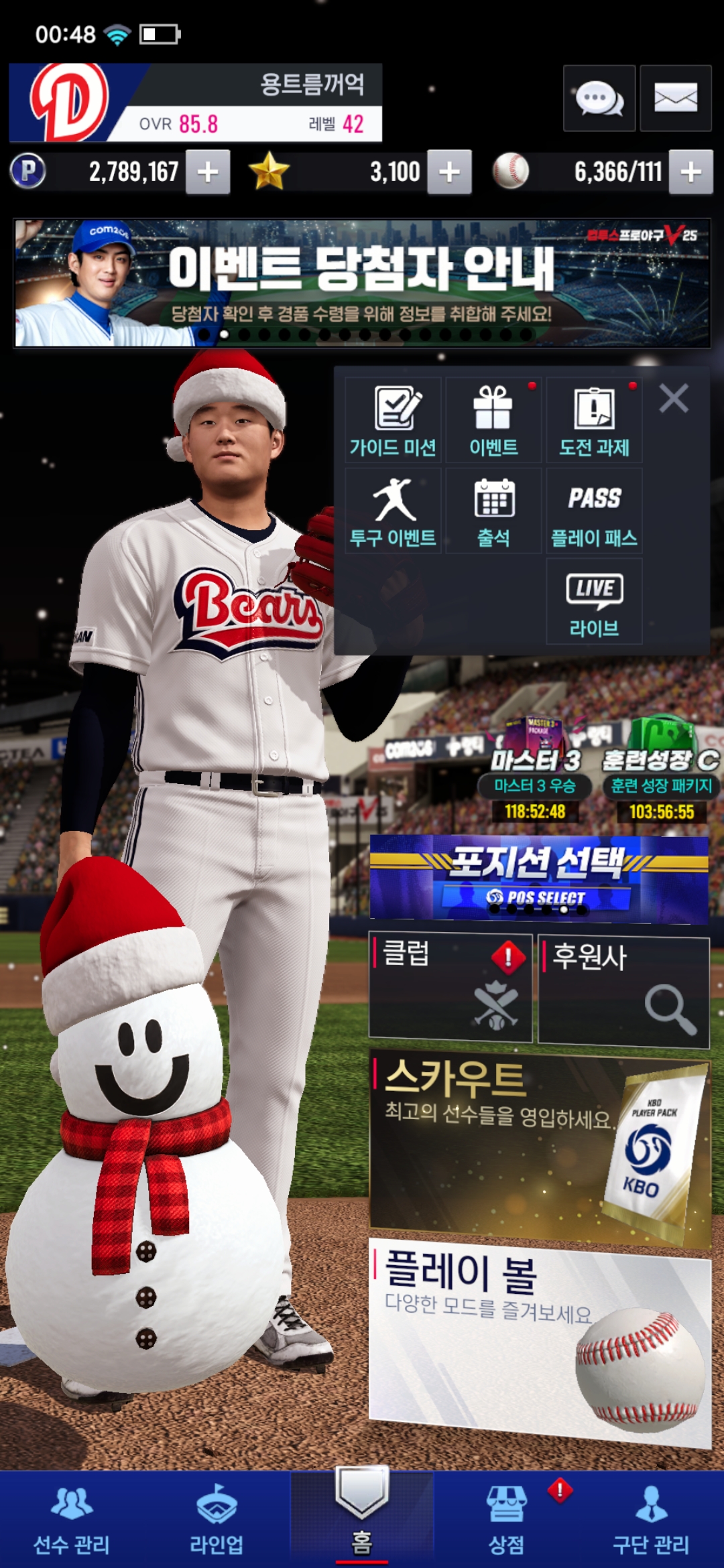Open the chat speech bubble icon
The height and width of the screenshot is (1568, 724).
point(599,99)
